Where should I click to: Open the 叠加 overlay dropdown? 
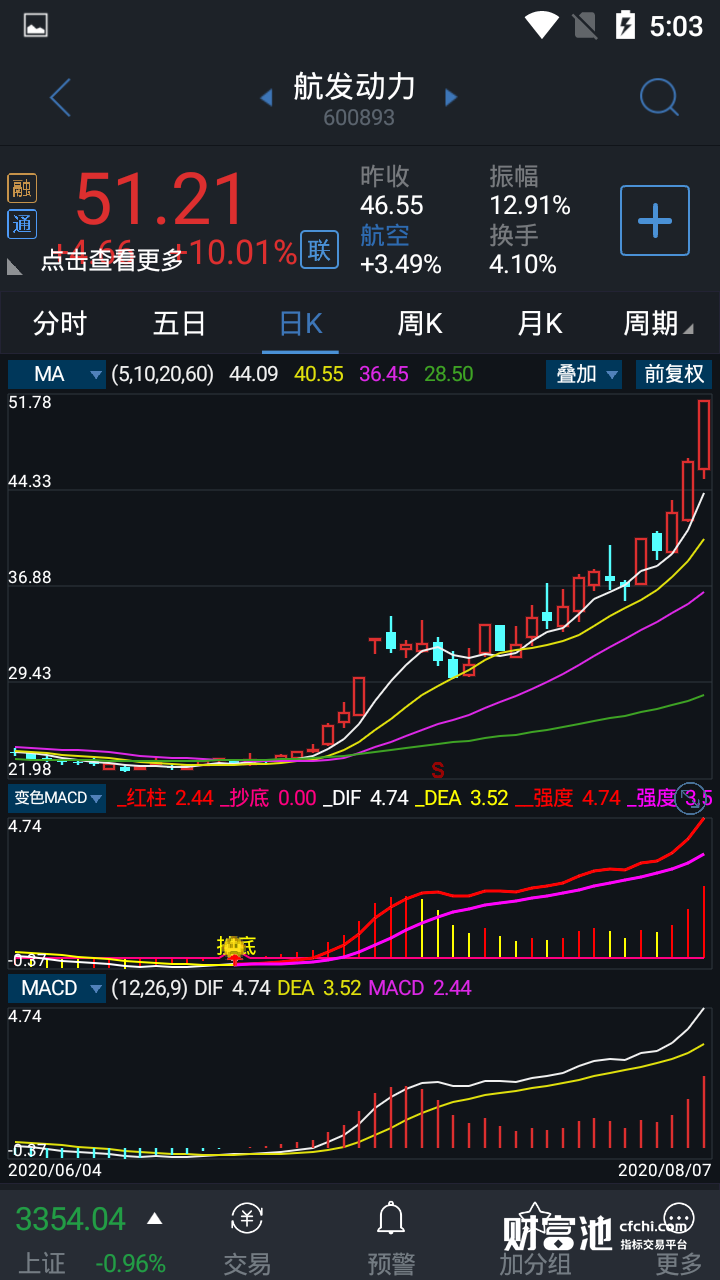(x=584, y=374)
